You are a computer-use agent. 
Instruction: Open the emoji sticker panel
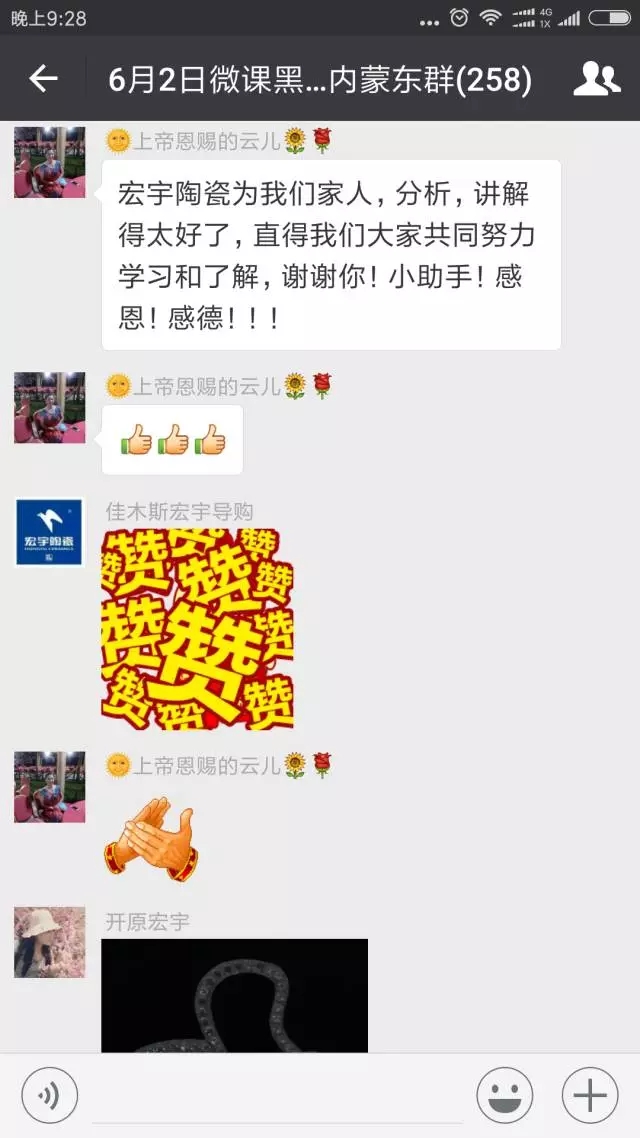pos(505,1095)
